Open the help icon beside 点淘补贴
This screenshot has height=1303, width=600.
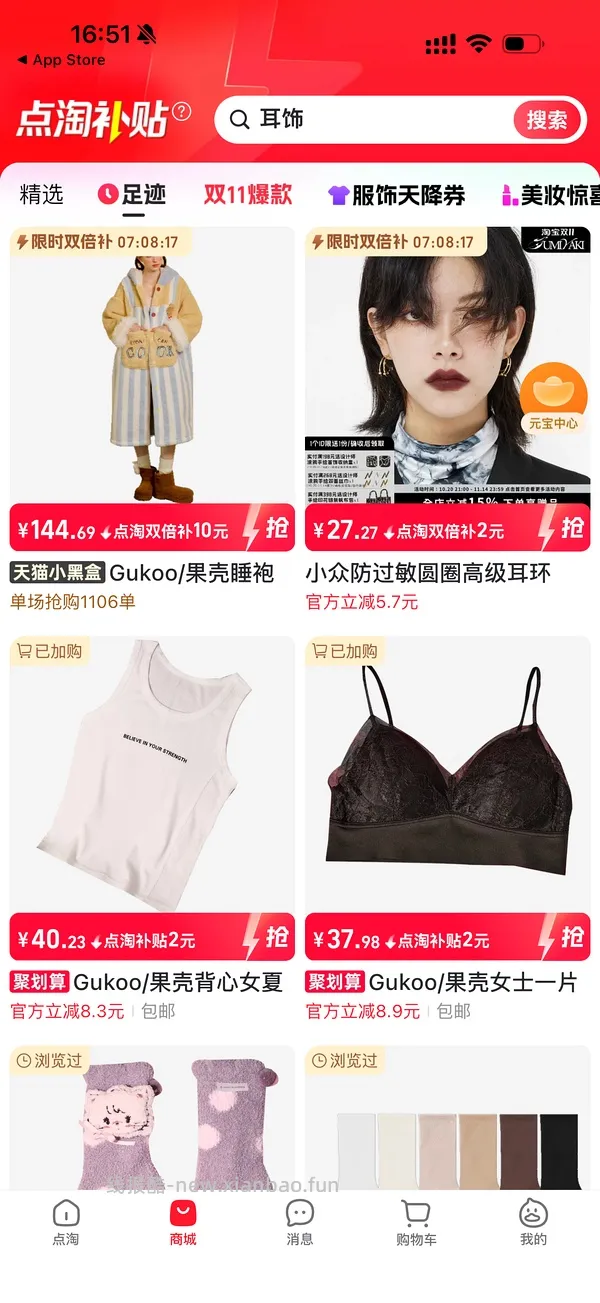tap(181, 111)
